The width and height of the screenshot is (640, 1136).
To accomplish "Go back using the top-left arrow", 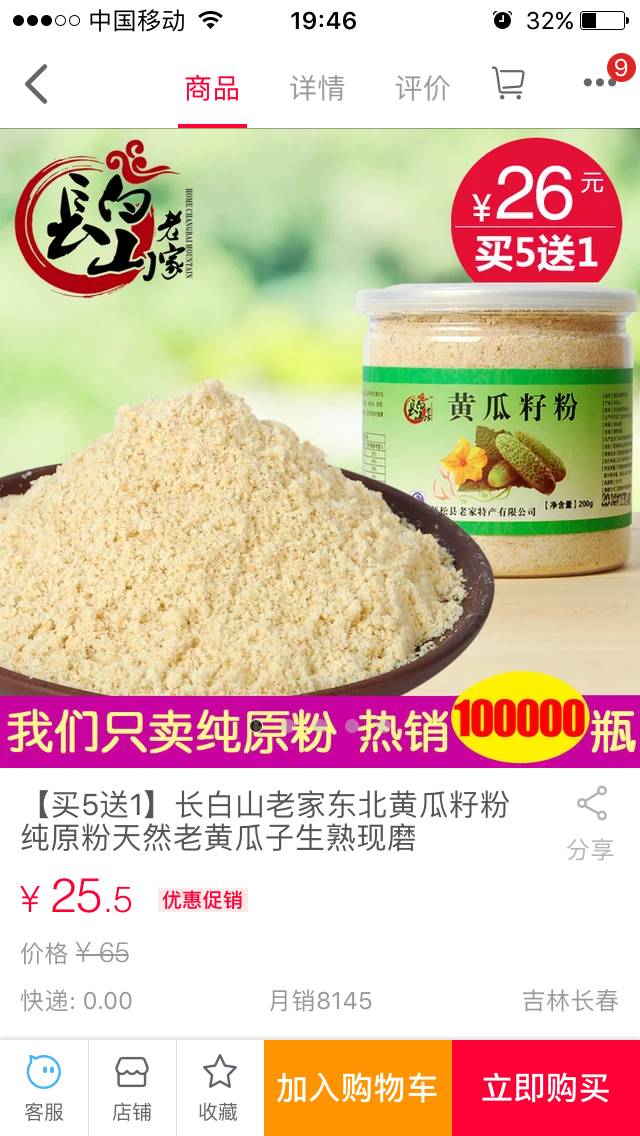I will point(37,85).
